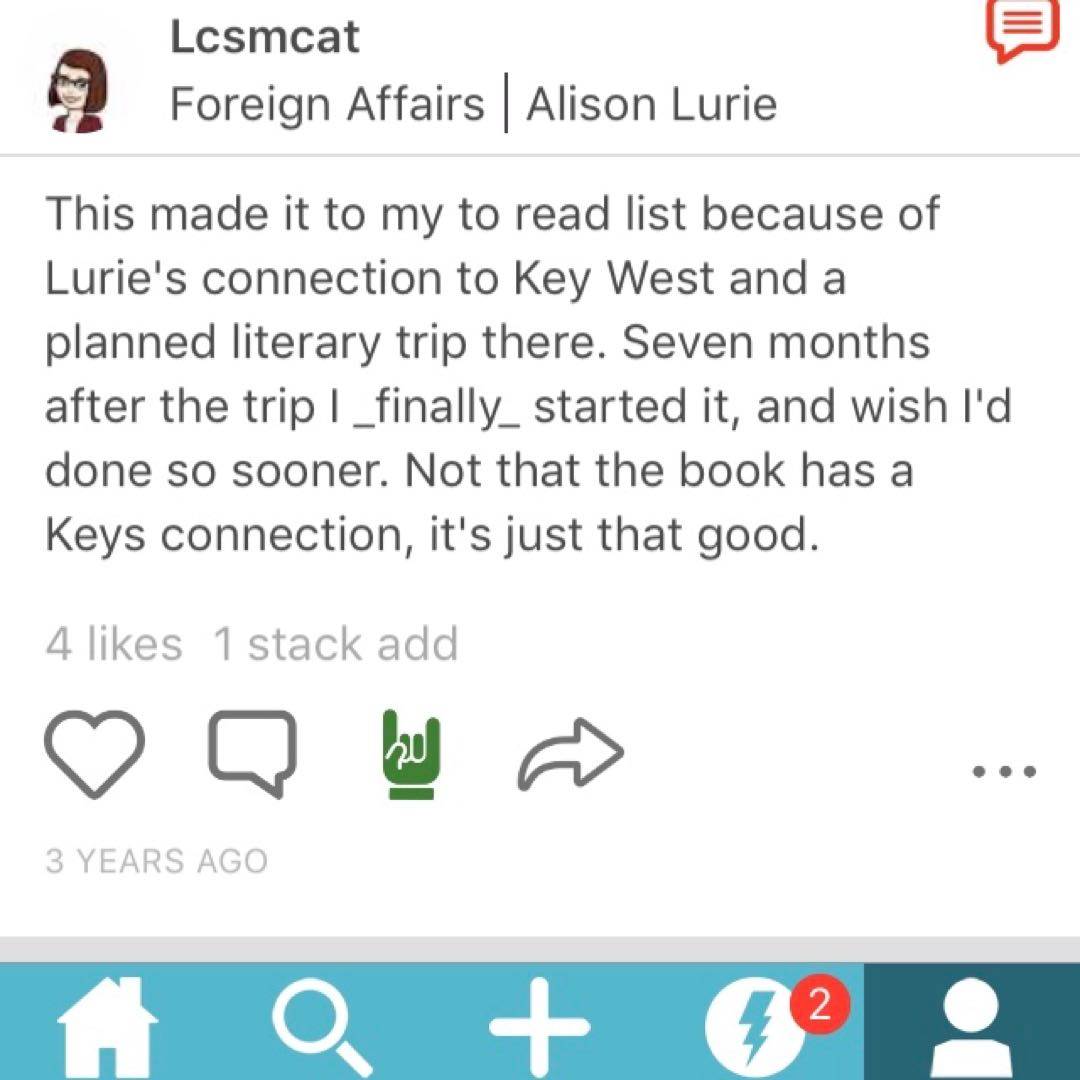Screen dimensions: 1080x1080
Task: Open the activity lightning tab
Action: click(756, 1025)
